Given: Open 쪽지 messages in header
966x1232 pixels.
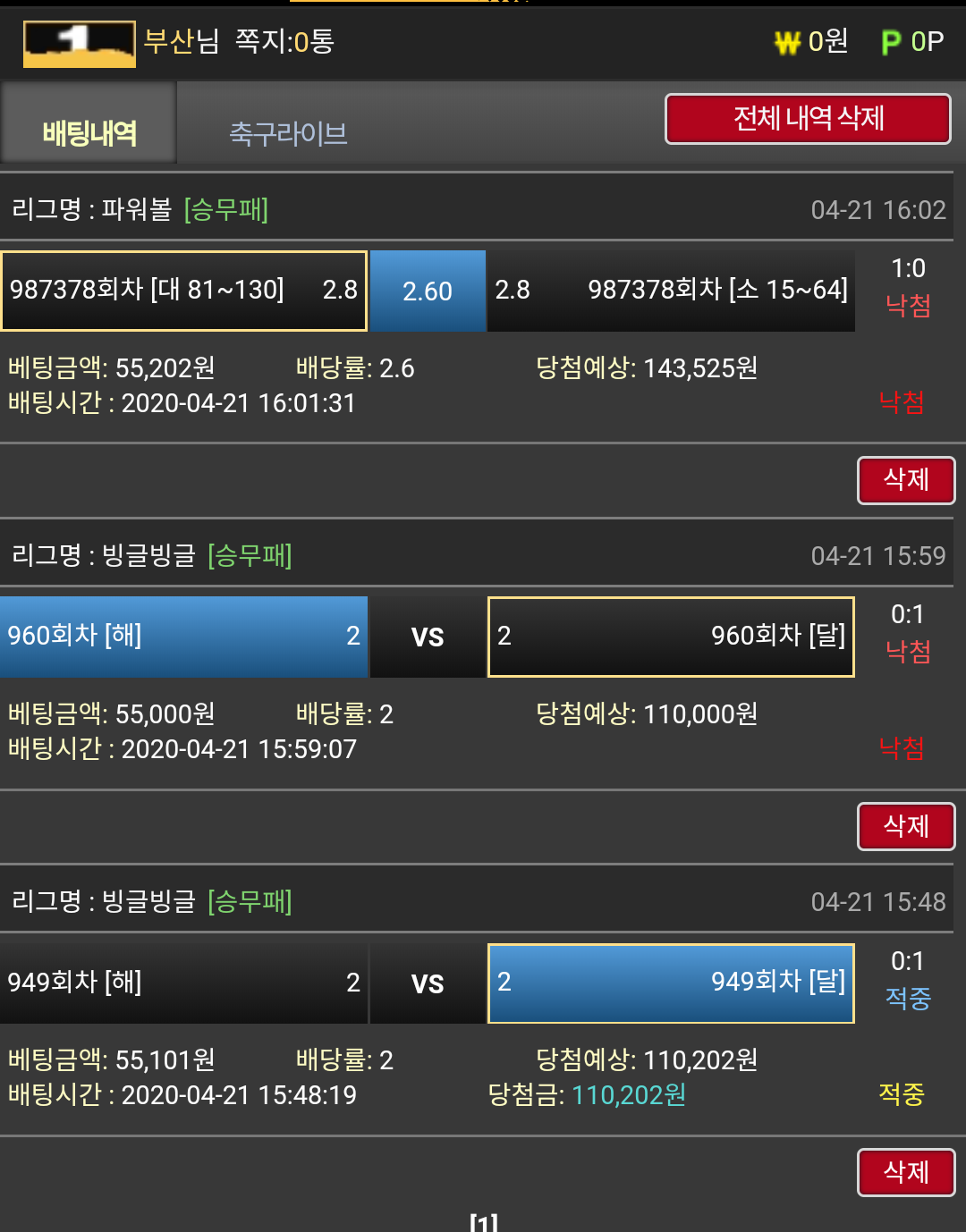Looking at the screenshot, I should [x=284, y=41].
